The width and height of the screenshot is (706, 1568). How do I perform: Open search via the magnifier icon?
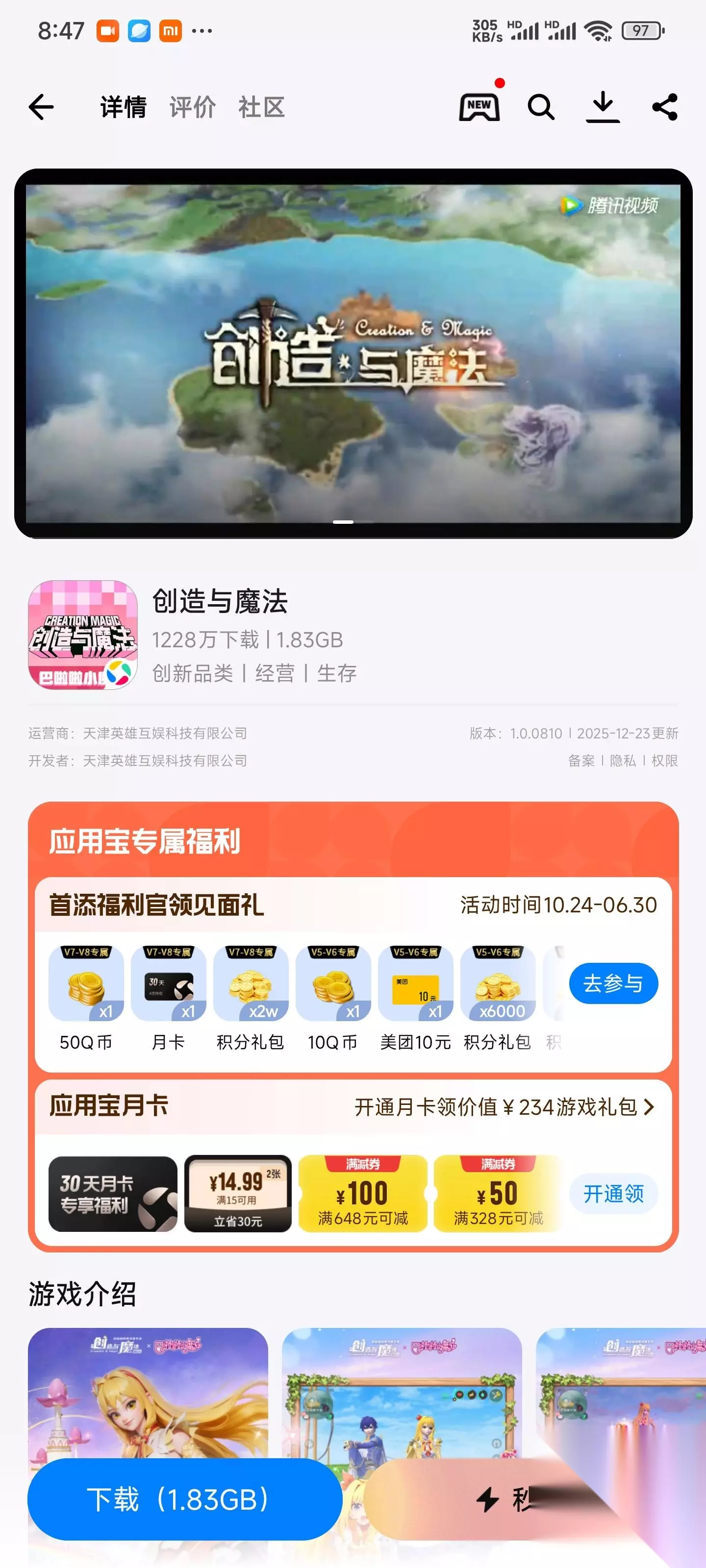pos(541,107)
